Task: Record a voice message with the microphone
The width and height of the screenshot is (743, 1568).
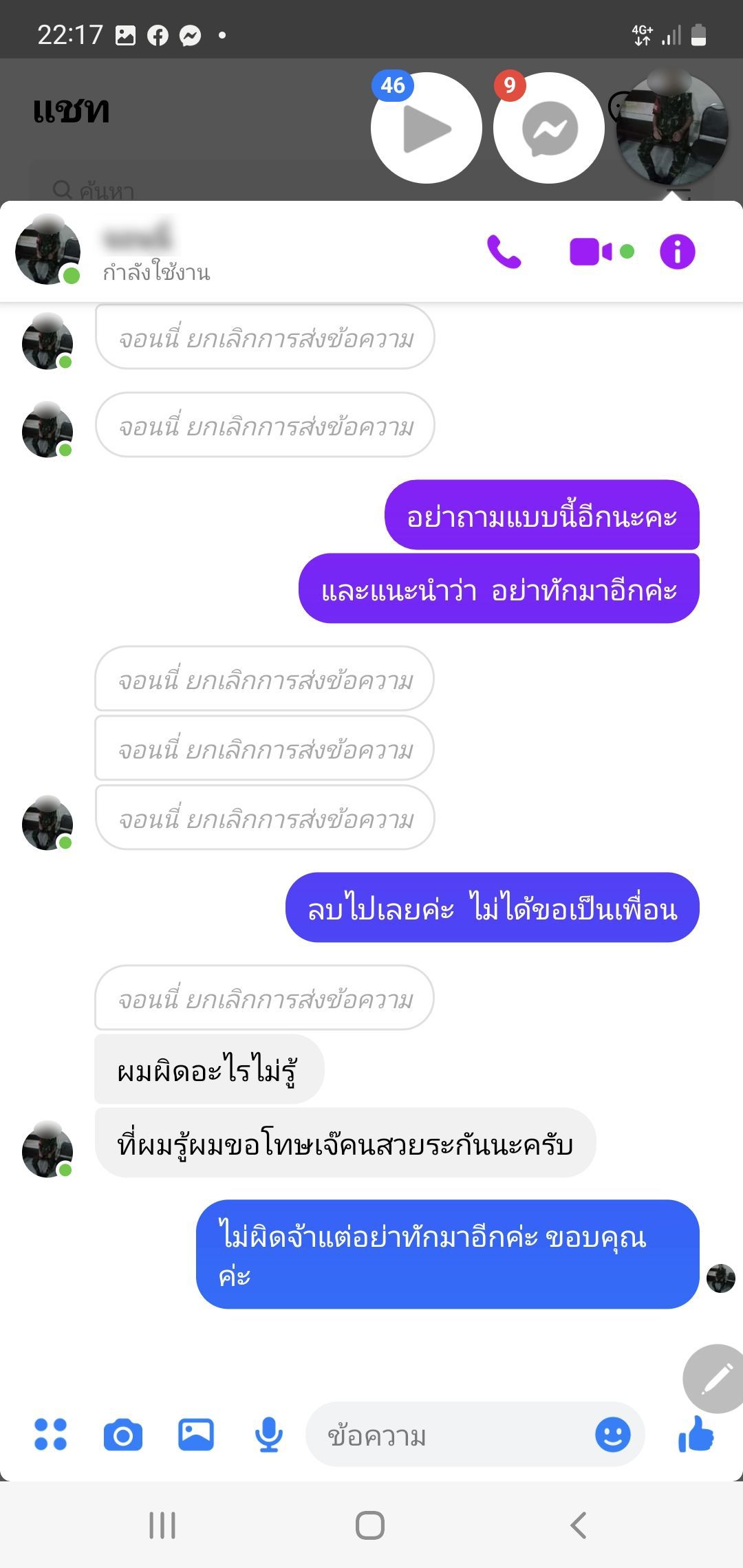Action: point(268,1435)
